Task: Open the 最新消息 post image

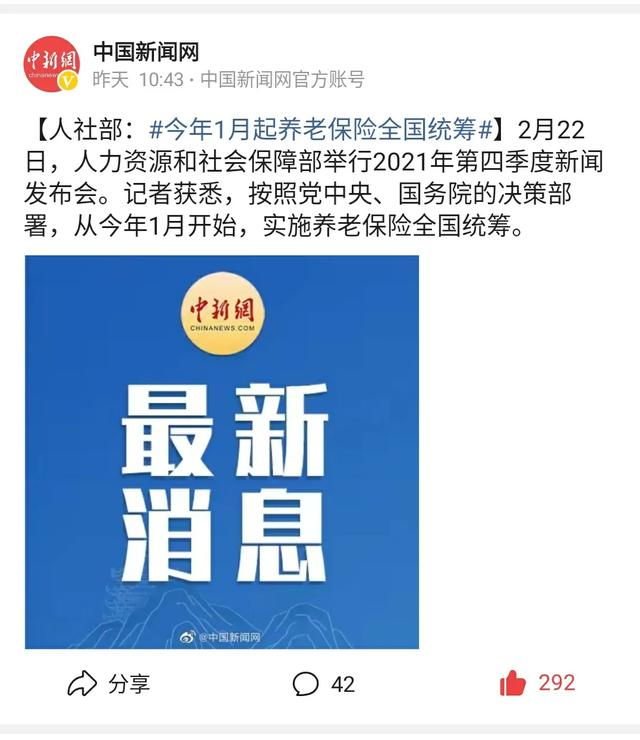Action: coord(222,451)
